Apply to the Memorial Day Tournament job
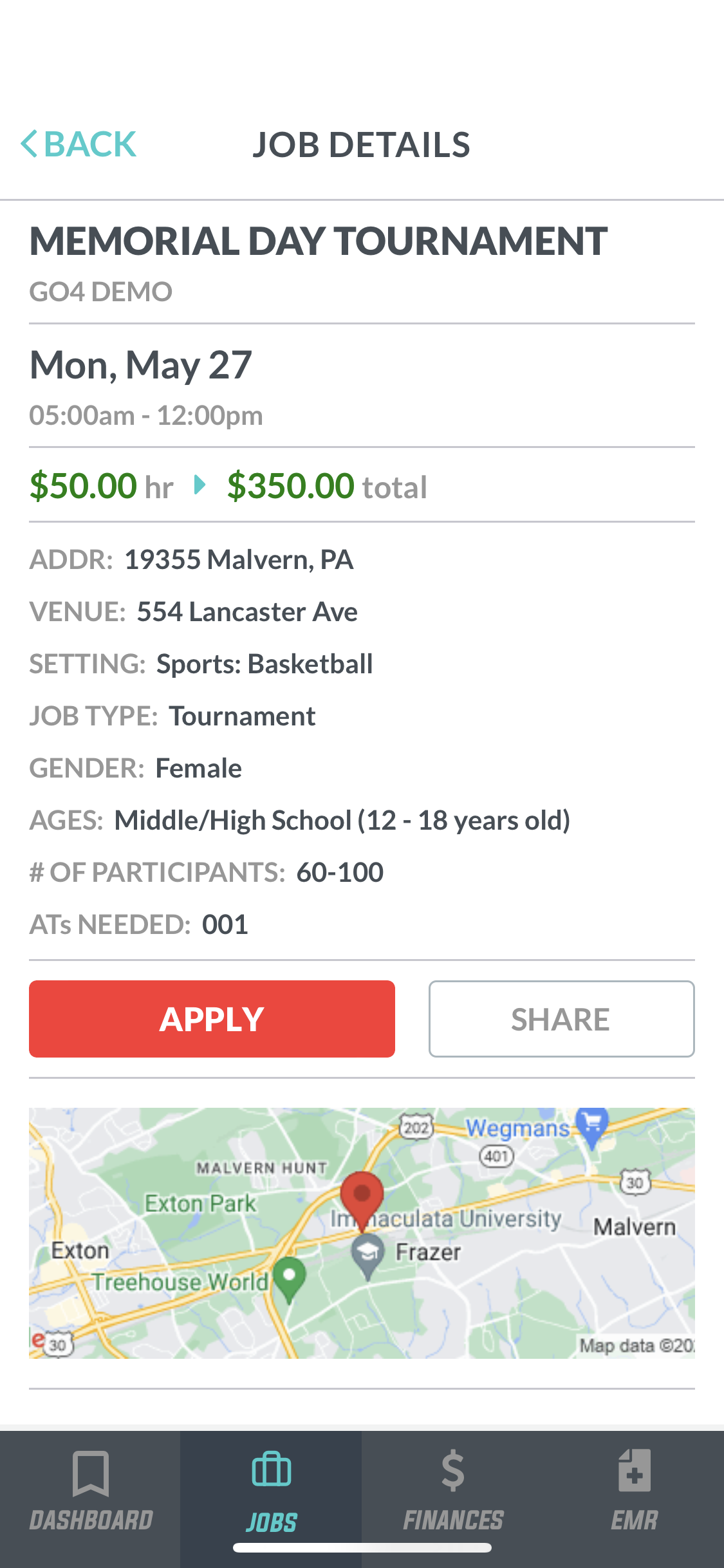Screen dimensions: 724x1568 [212, 1019]
